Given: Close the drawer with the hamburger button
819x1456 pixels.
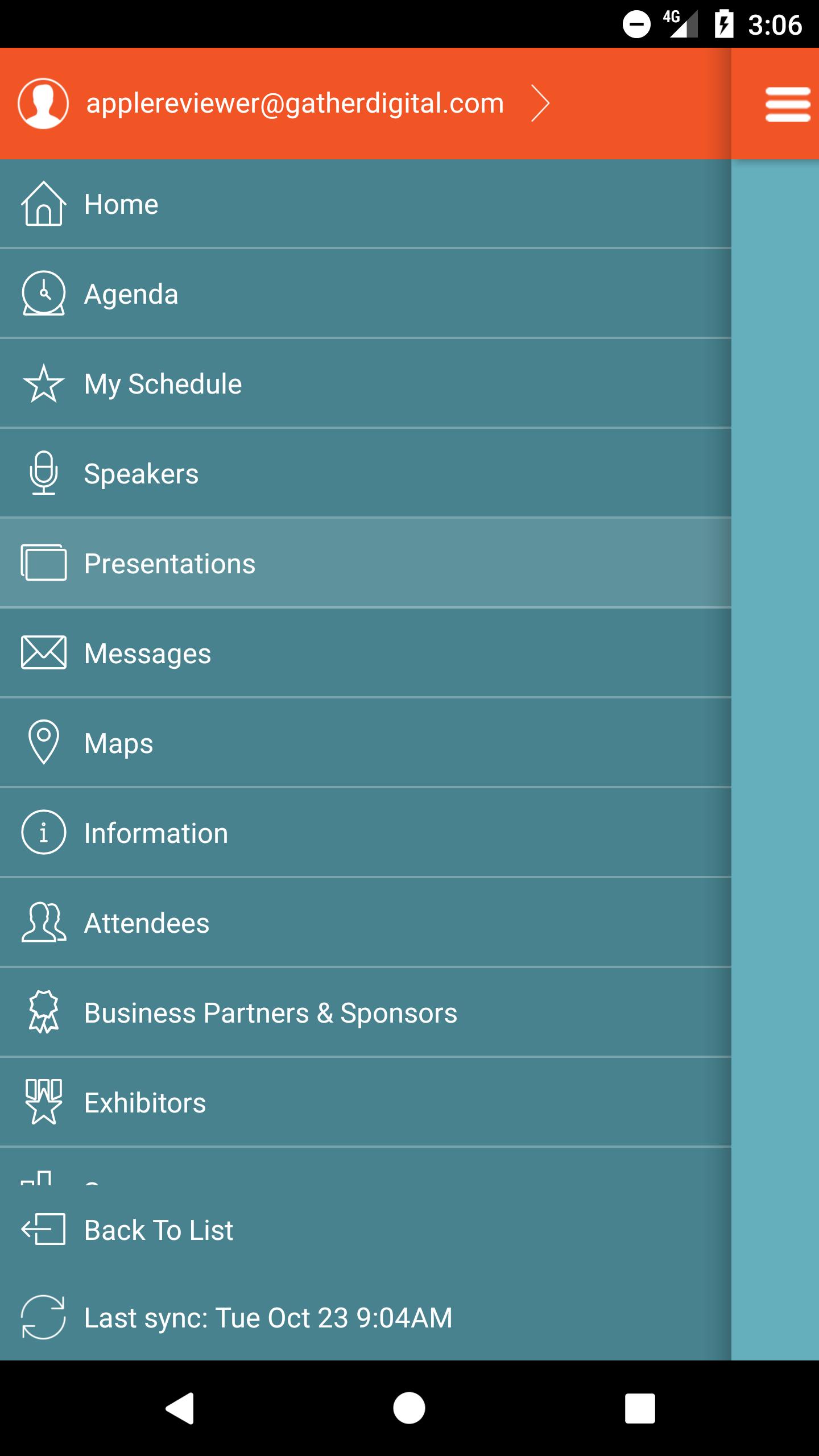Looking at the screenshot, I should 787,105.
